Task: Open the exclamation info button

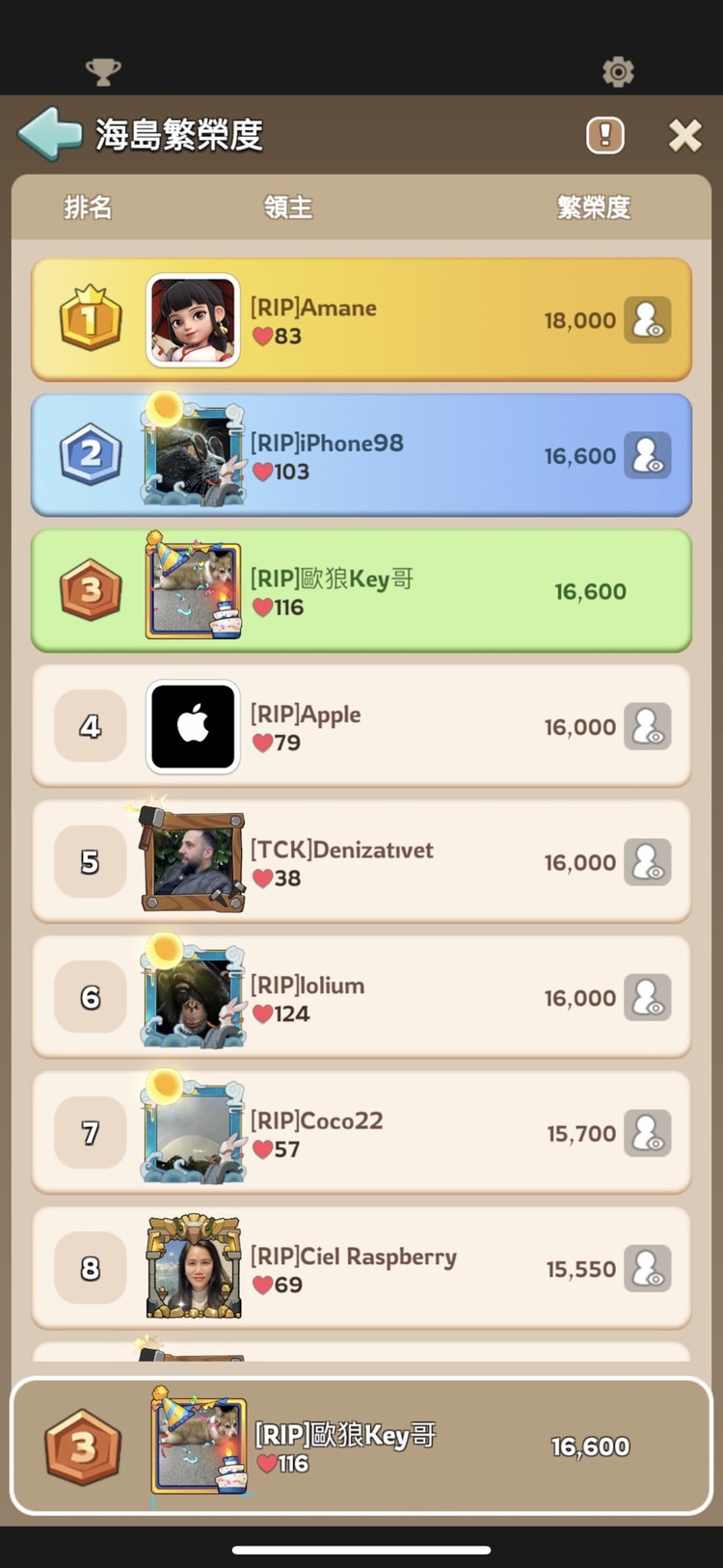Action: 605,135
